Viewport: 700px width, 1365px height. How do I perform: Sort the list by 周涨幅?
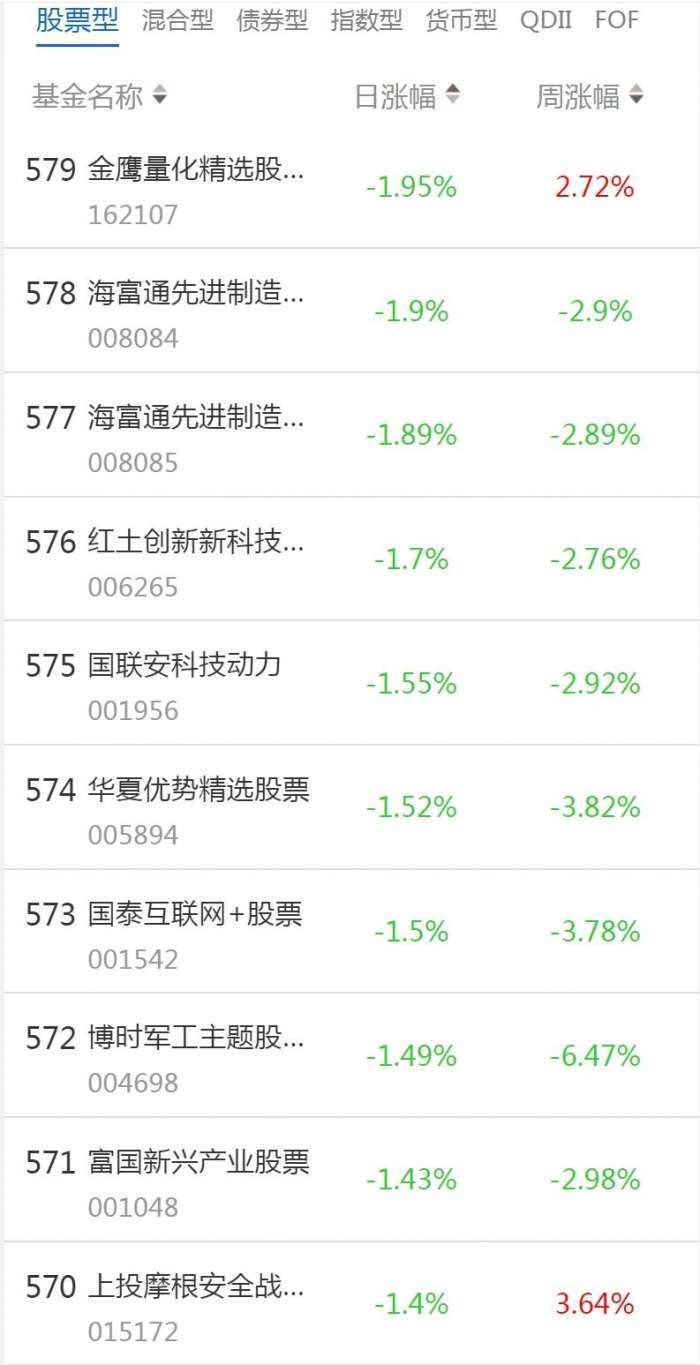point(590,97)
